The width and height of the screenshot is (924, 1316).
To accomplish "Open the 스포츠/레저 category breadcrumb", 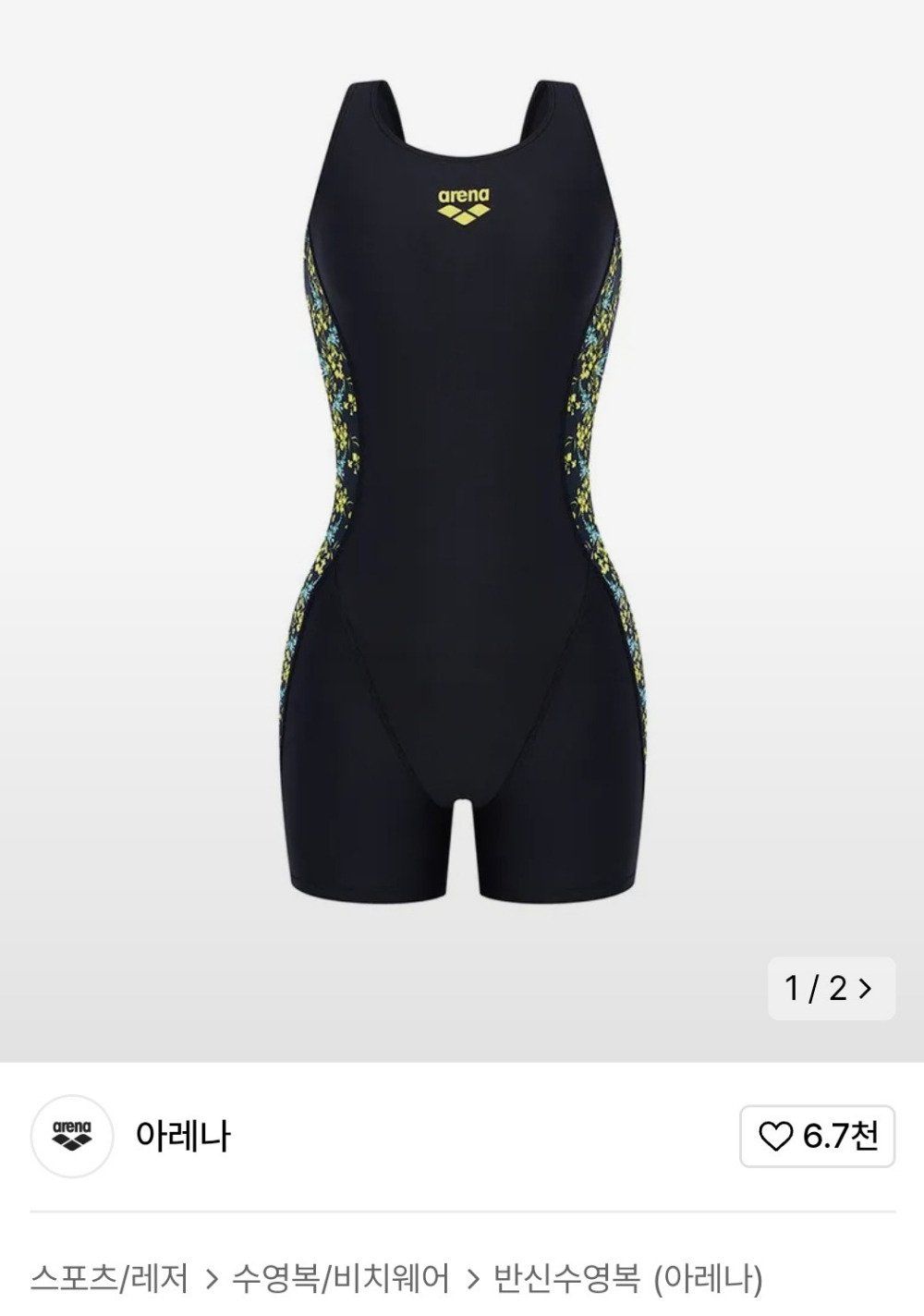I will [x=109, y=1279].
